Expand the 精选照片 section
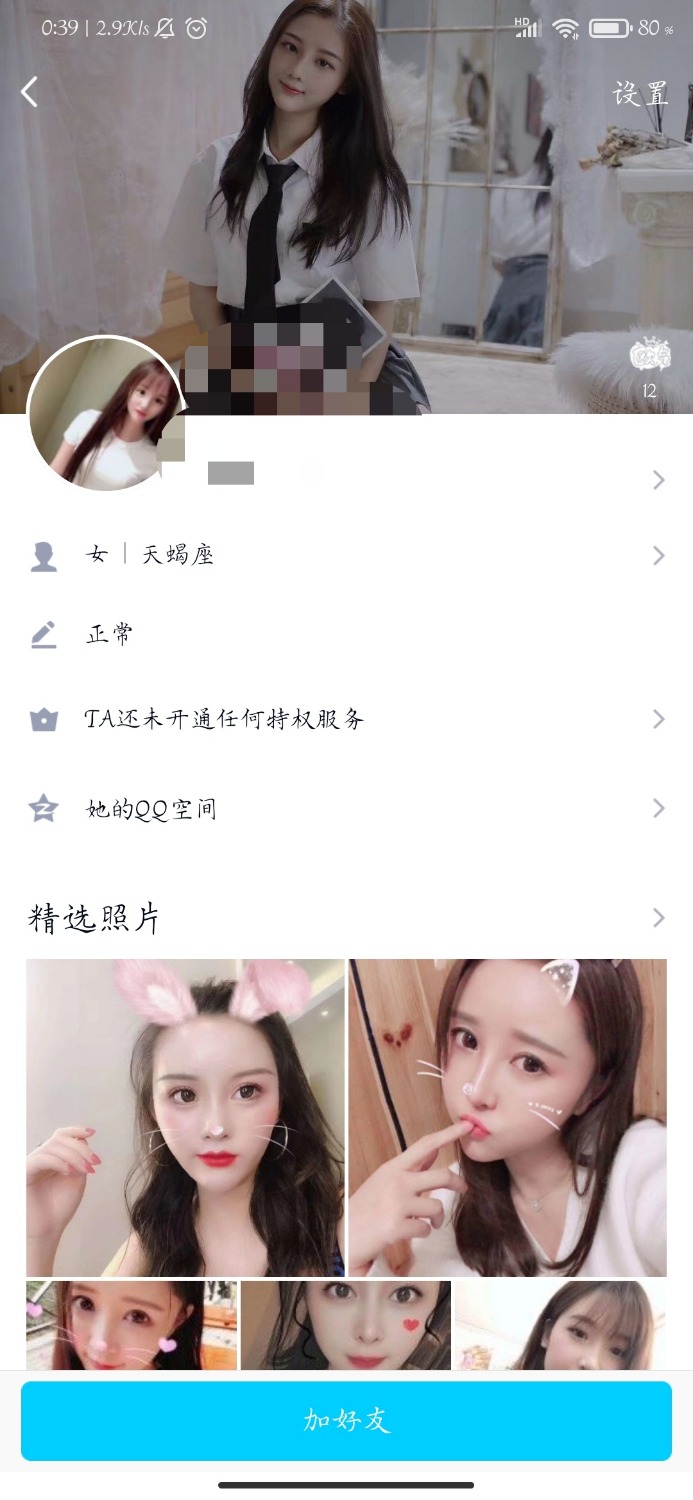Viewport: 693px width, 1500px height. pos(657,918)
